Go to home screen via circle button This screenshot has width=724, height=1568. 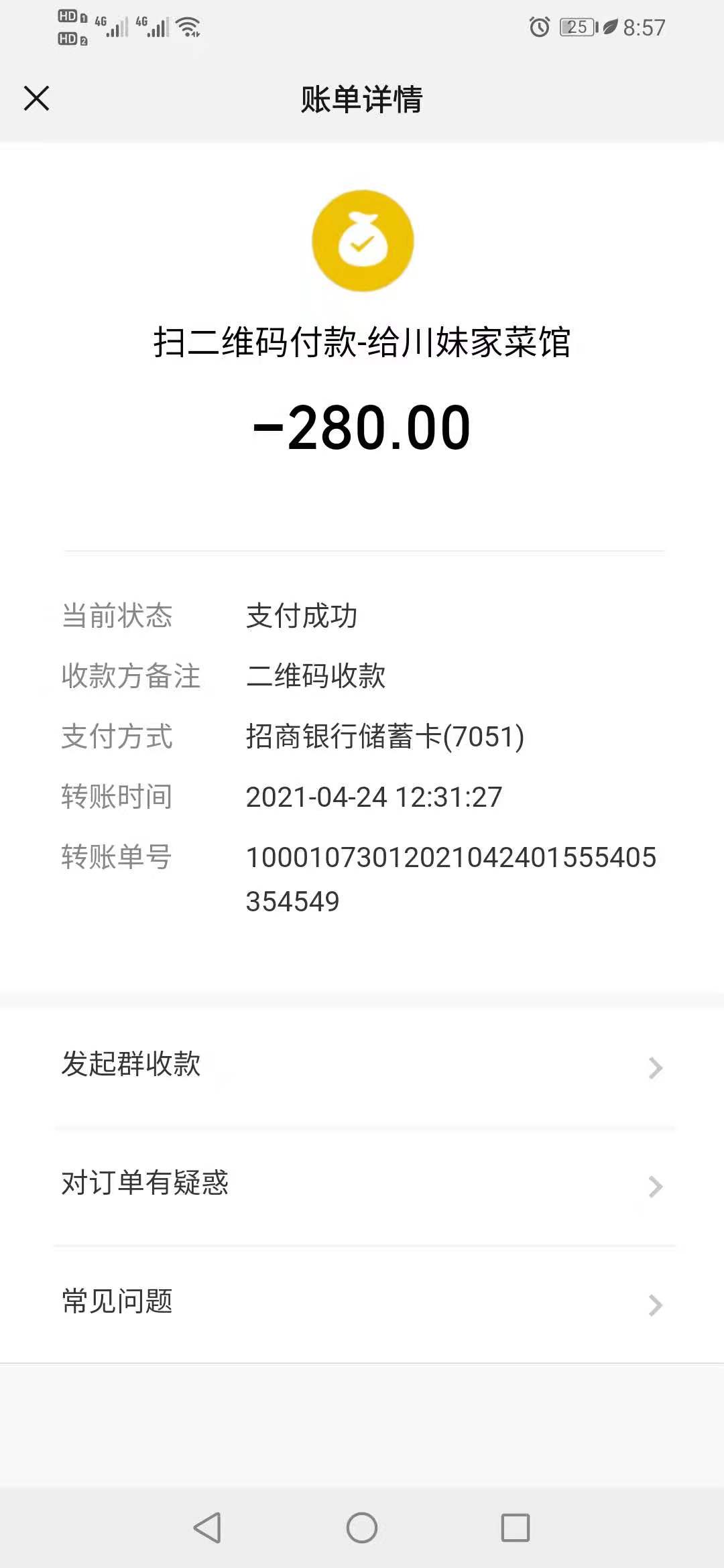coord(362,1527)
